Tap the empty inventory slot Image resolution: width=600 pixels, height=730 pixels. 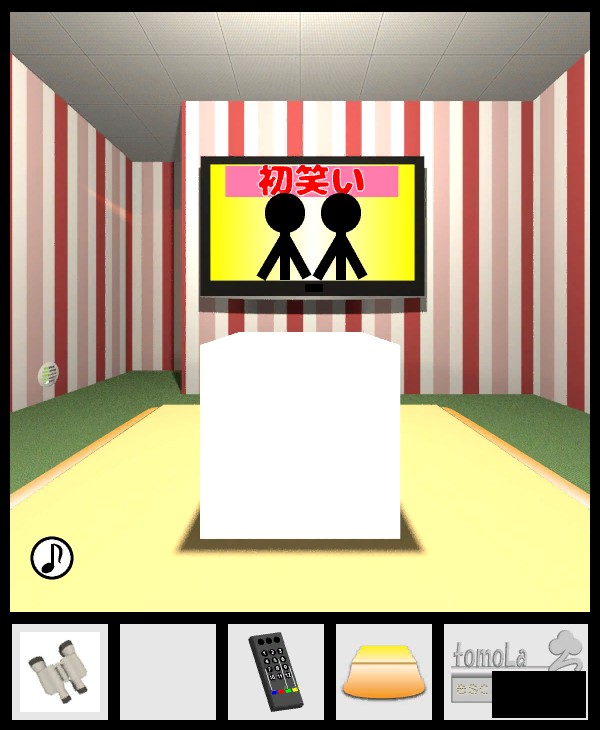(168, 672)
